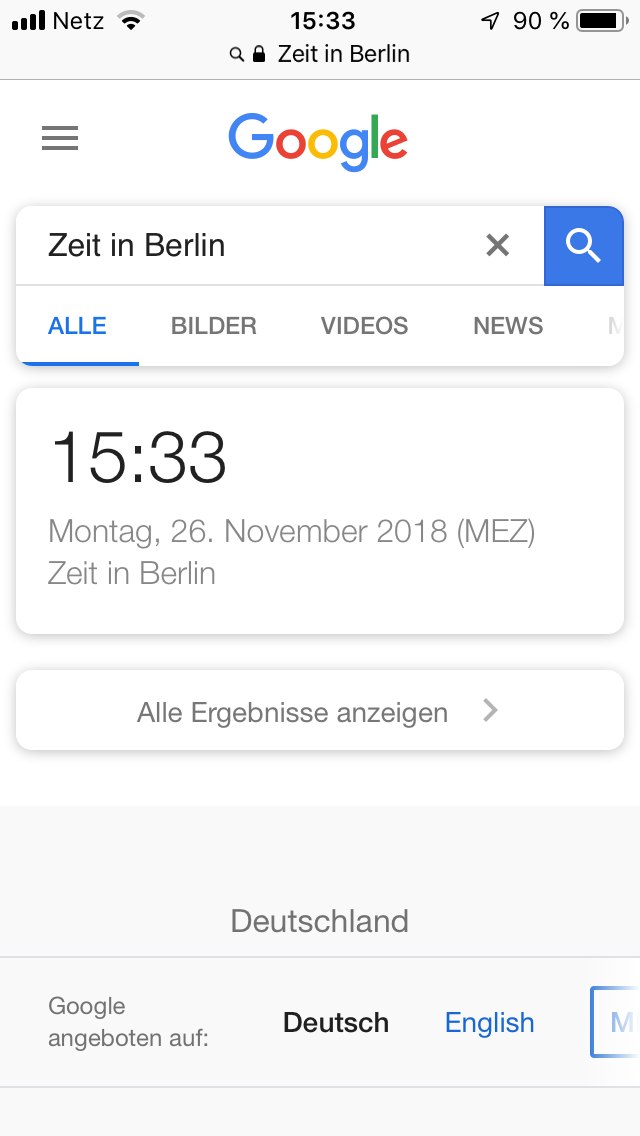Viewport: 640px width, 1136px height.
Task: Change Google language to English
Action: pos(489,1022)
